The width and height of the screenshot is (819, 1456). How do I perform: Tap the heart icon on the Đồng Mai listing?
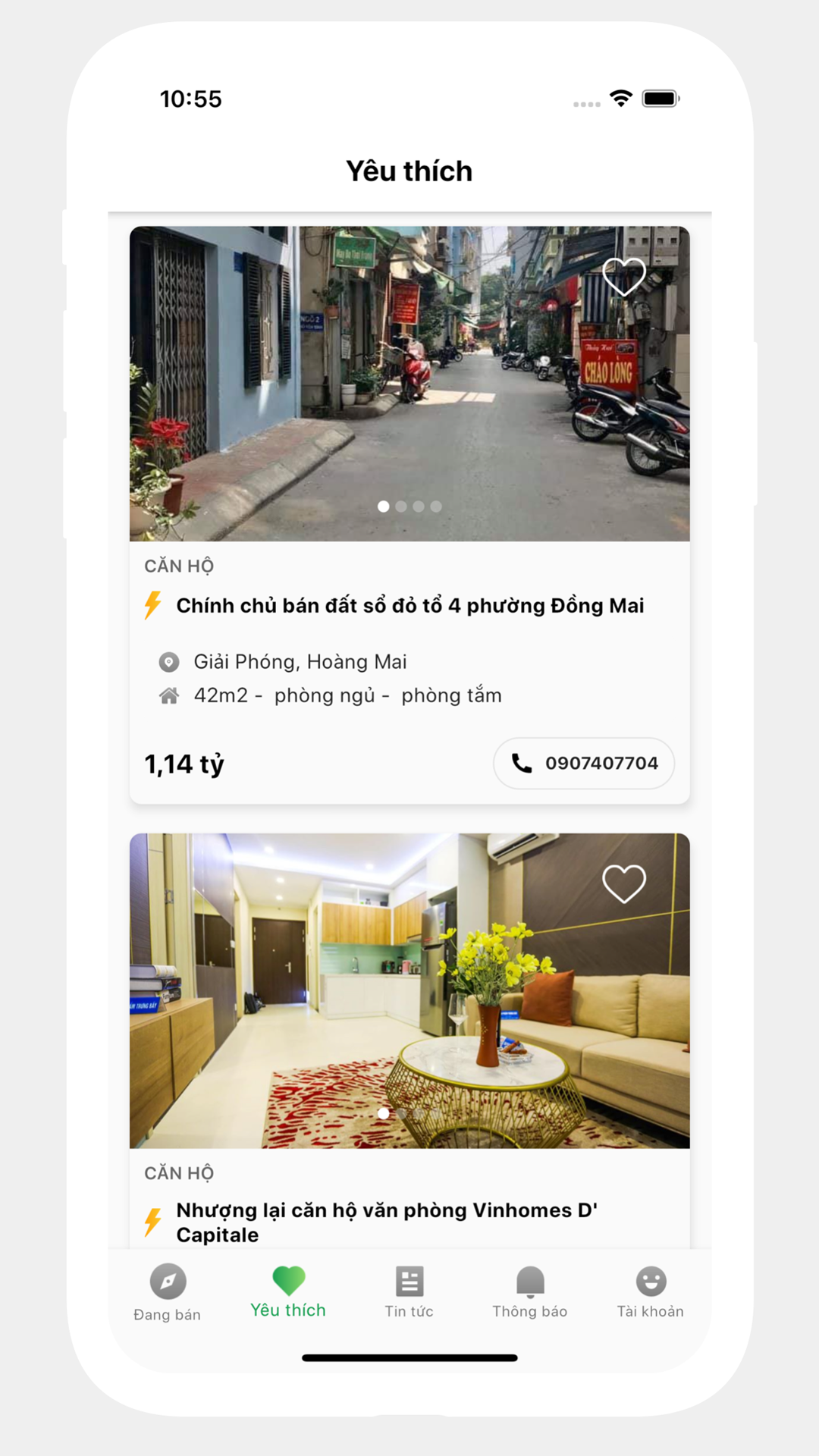623,276
